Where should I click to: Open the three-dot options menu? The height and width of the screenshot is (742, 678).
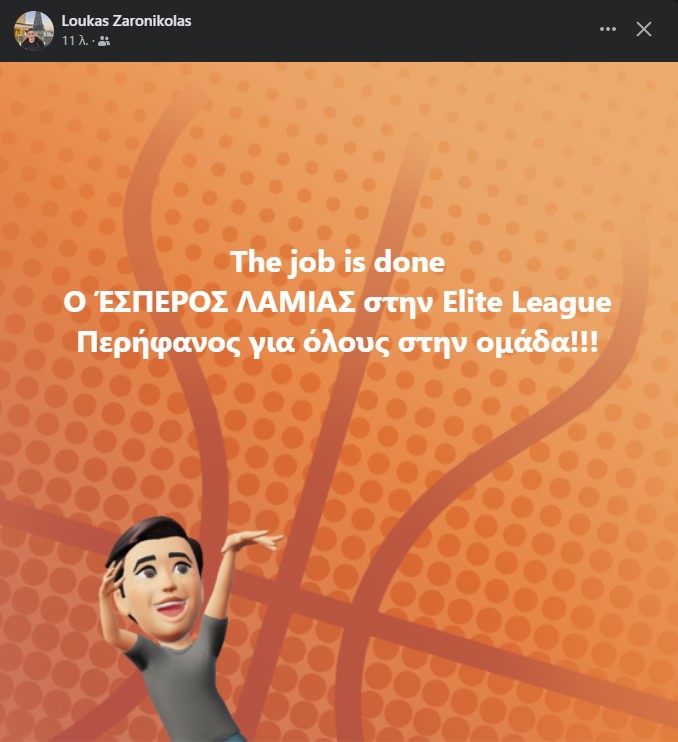pyautogui.click(x=608, y=29)
